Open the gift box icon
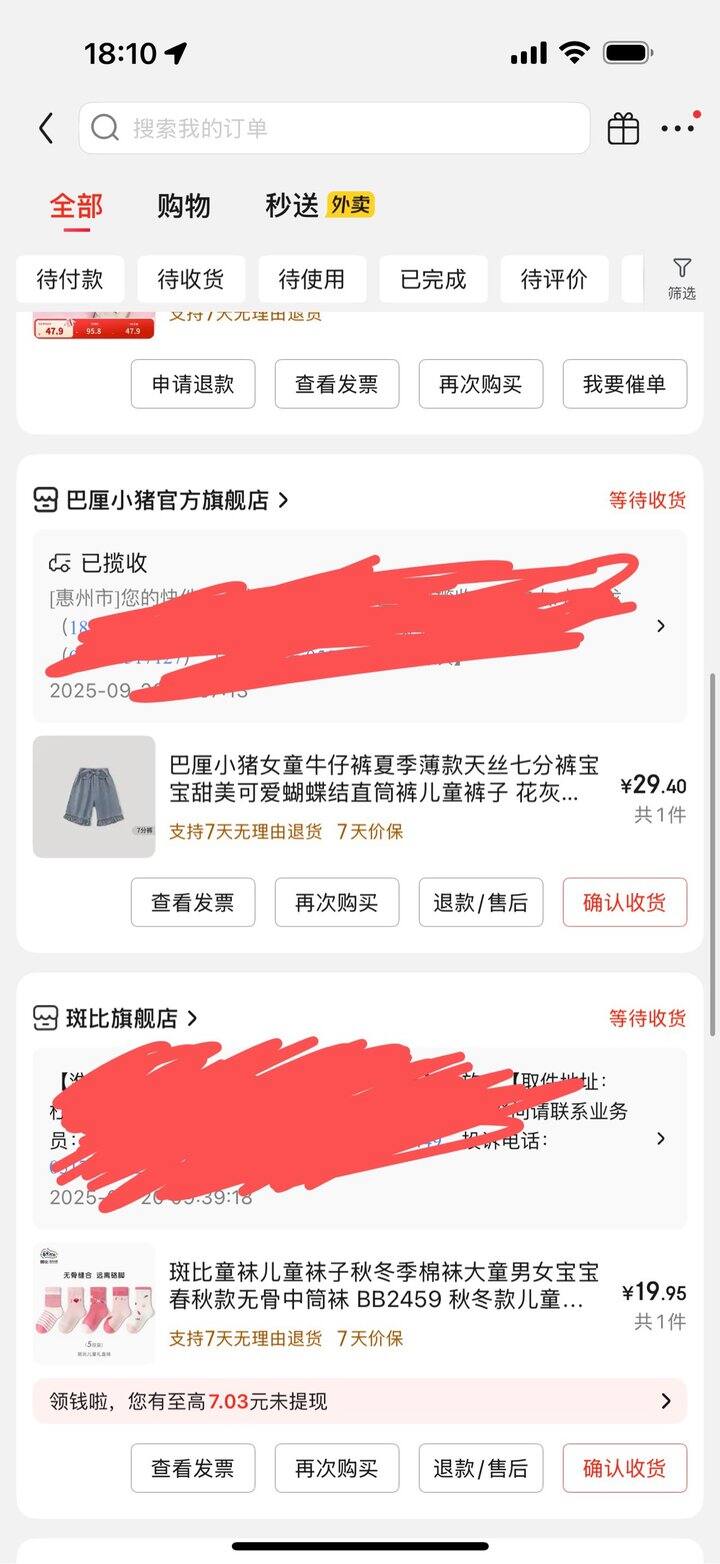Viewport: 720px width, 1564px height. click(x=623, y=128)
